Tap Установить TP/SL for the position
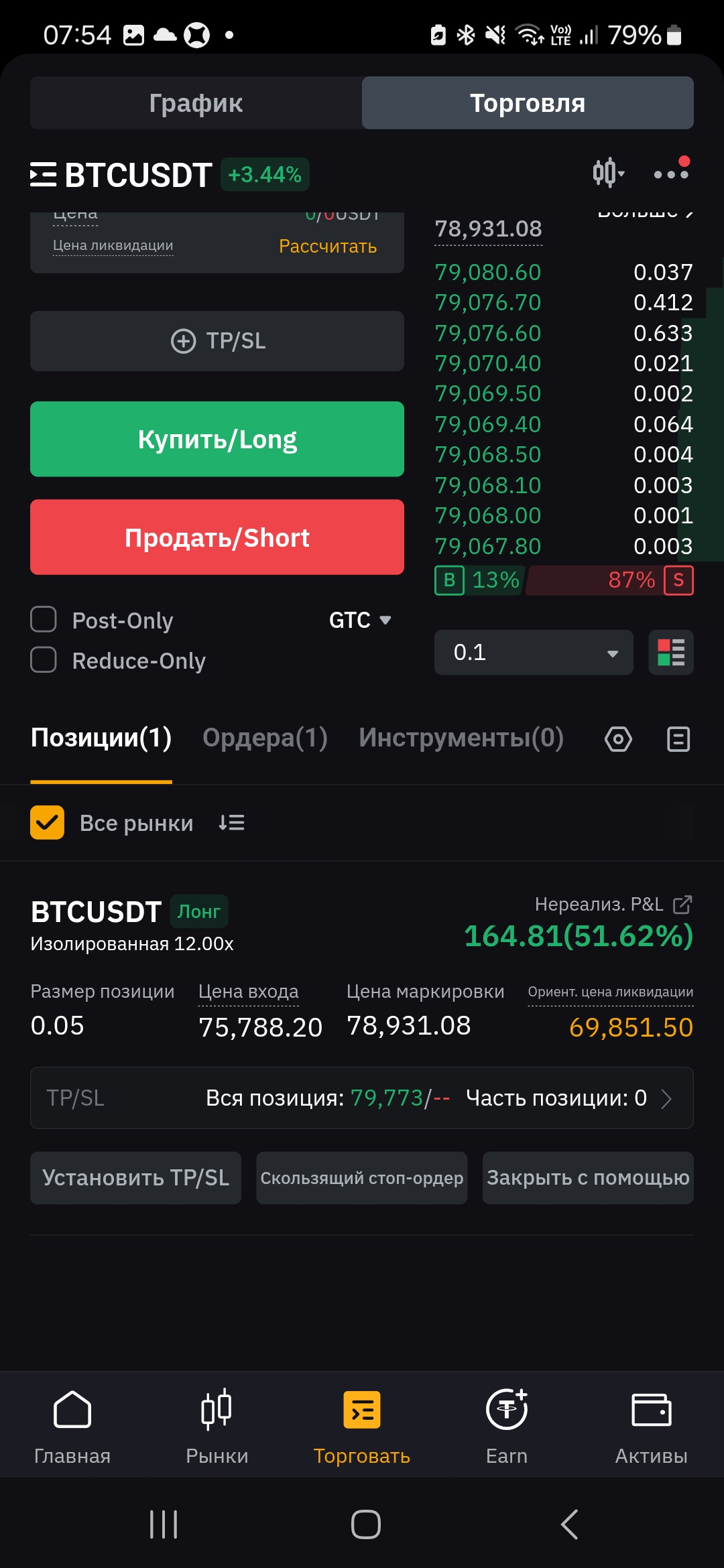Viewport: 724px width, 1568px height. [x=135, y=1178]
